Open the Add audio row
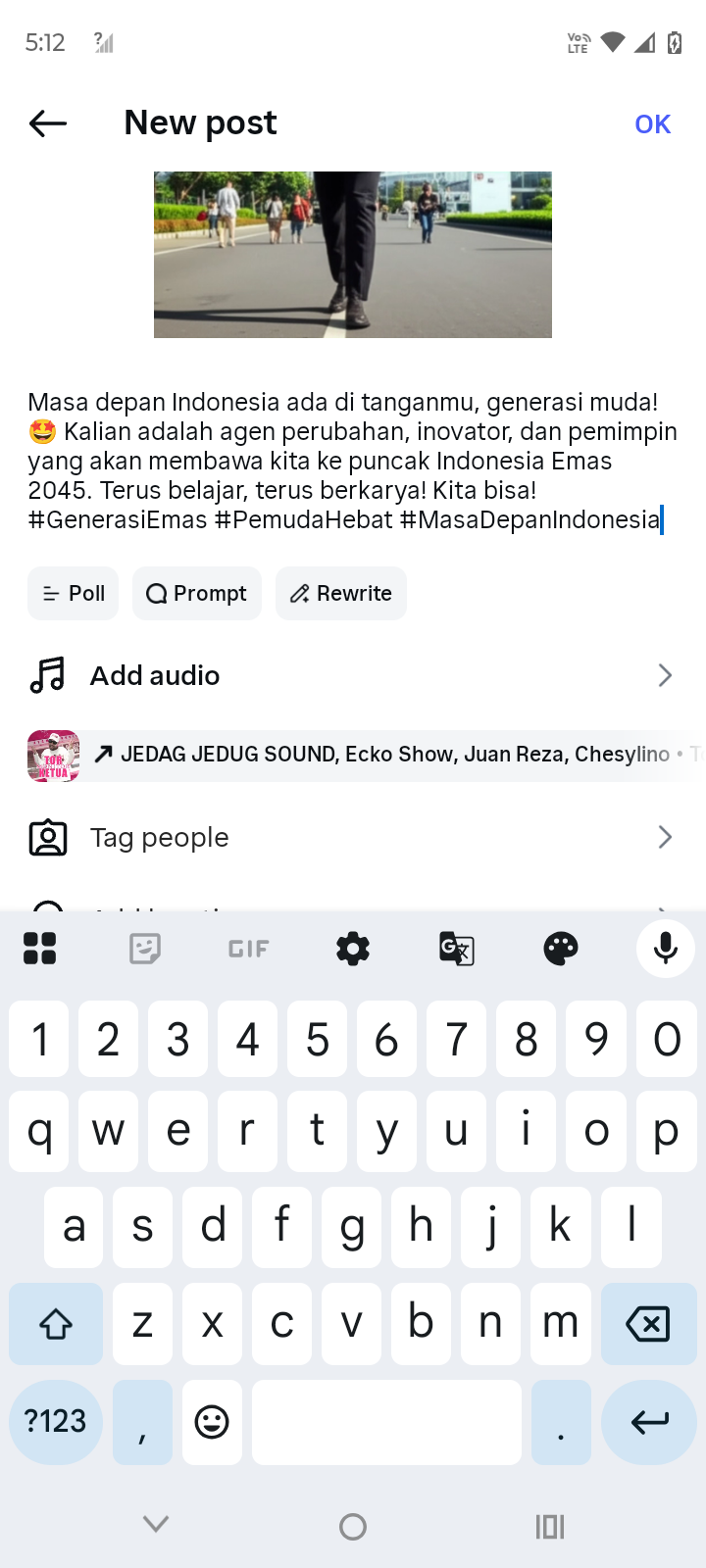This screenshot has height=1568, width=706. click(x=351, y=675)
